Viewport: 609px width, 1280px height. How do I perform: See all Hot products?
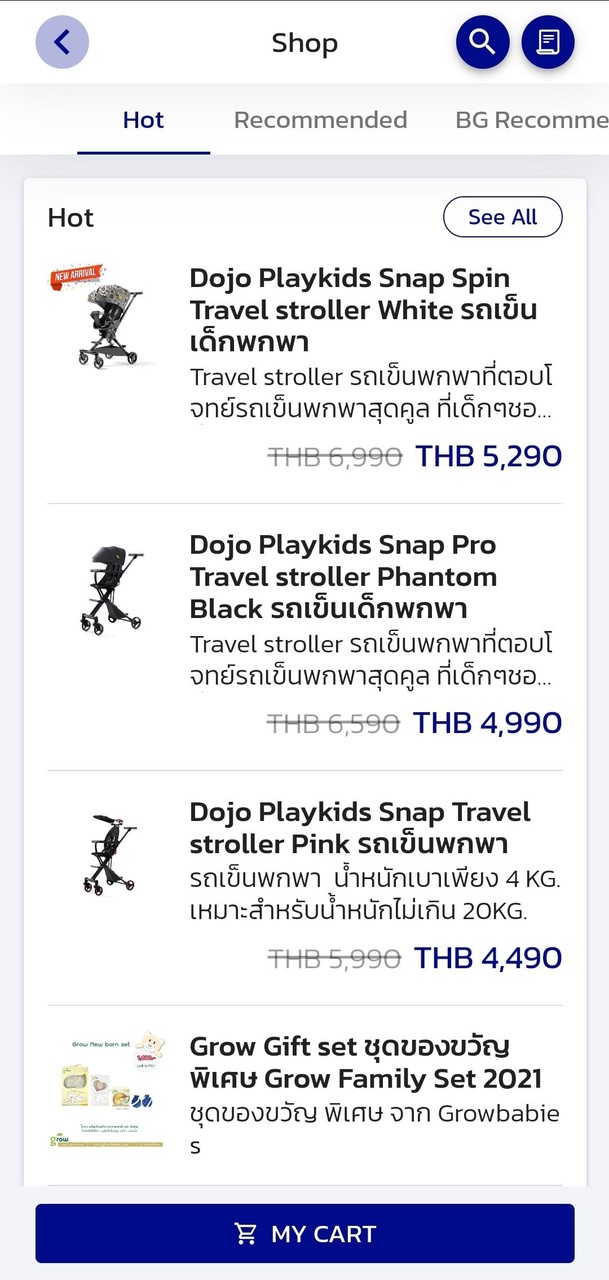[x=502, y=217]
